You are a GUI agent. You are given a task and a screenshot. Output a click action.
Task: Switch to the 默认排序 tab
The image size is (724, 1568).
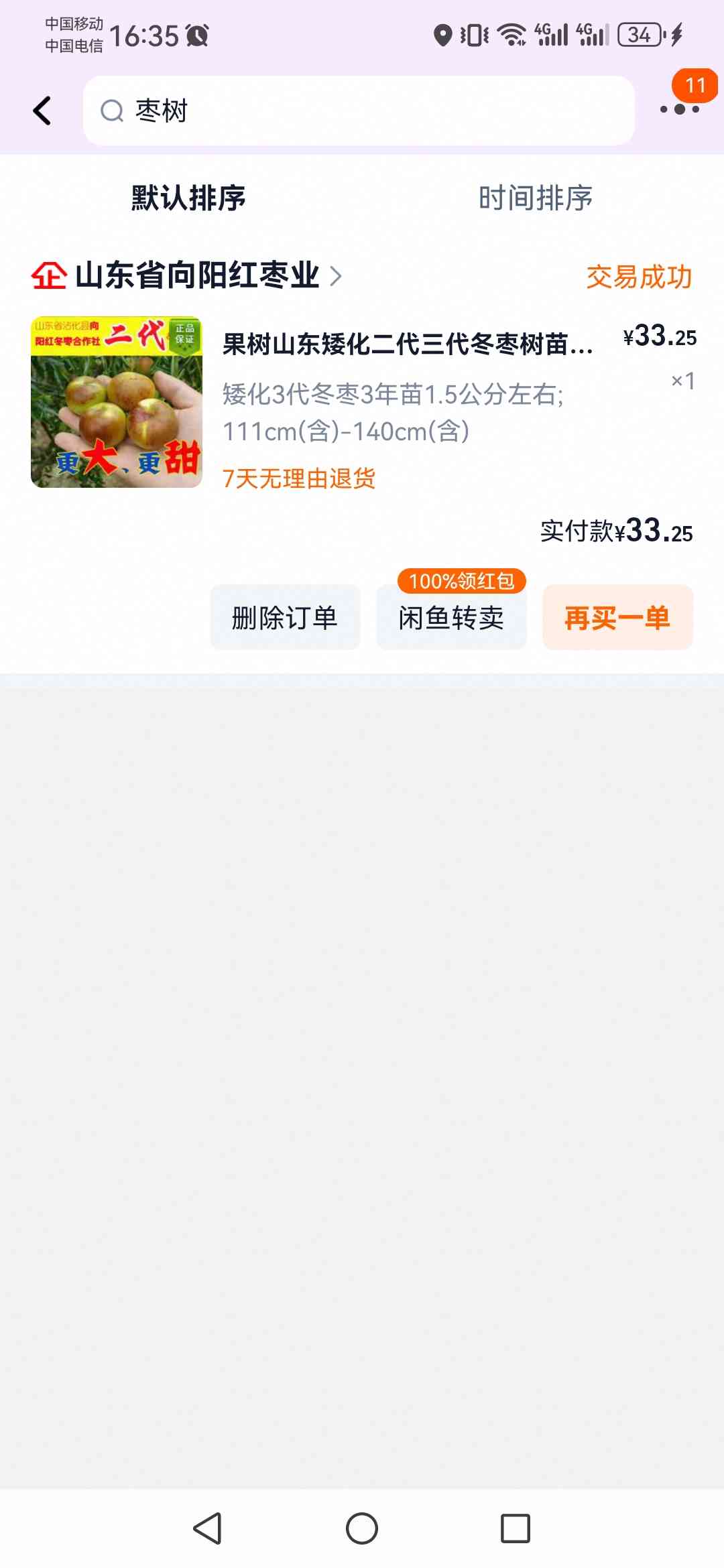point(188,198)
